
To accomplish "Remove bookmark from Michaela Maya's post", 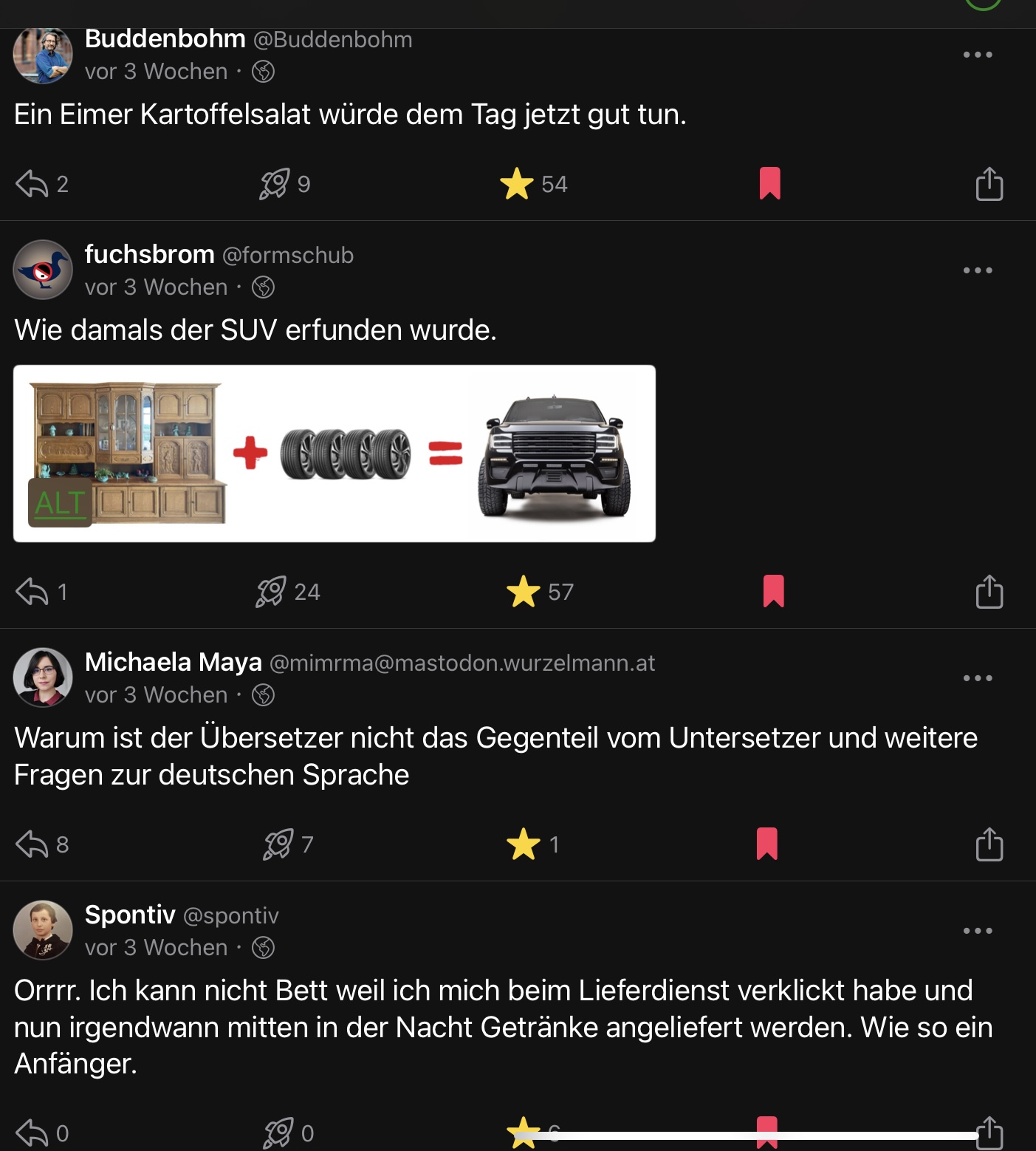I will pos(767,844).
